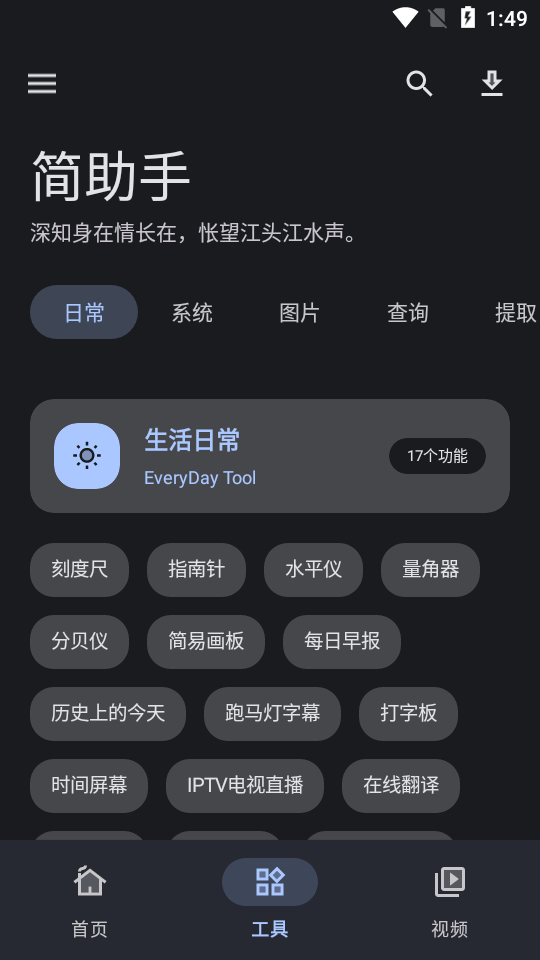Screen dimensions: 540x960
Task: Open IPTV电视直播
Action: coord(245,786)
